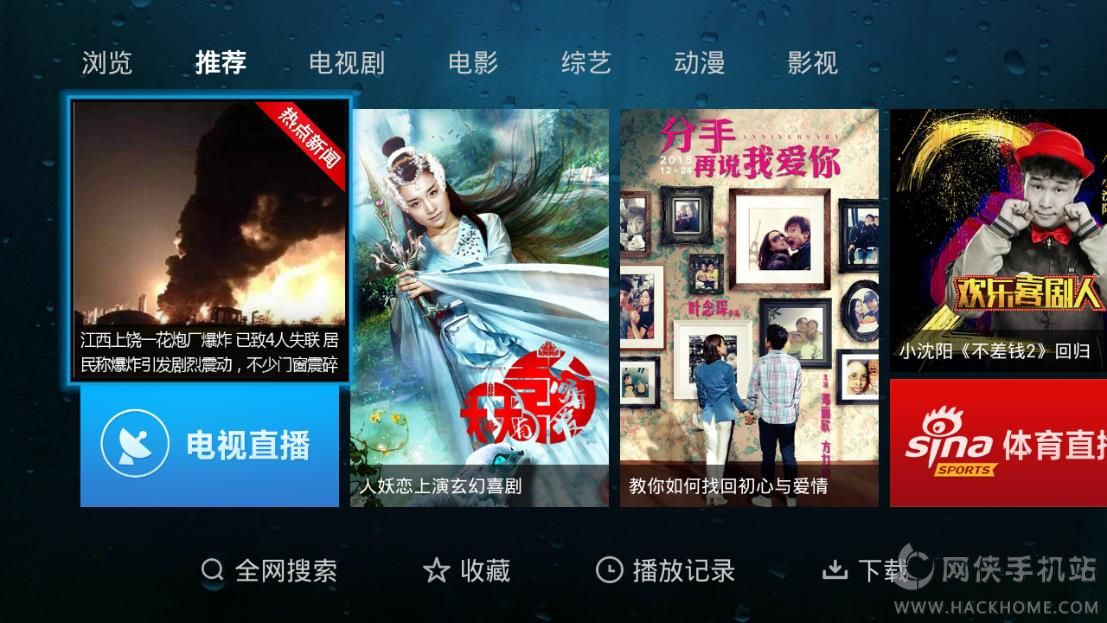Open the 分手再说我爱你 movie card
Viewport: 1107px width, 623px height.
(x=749, y=307)
